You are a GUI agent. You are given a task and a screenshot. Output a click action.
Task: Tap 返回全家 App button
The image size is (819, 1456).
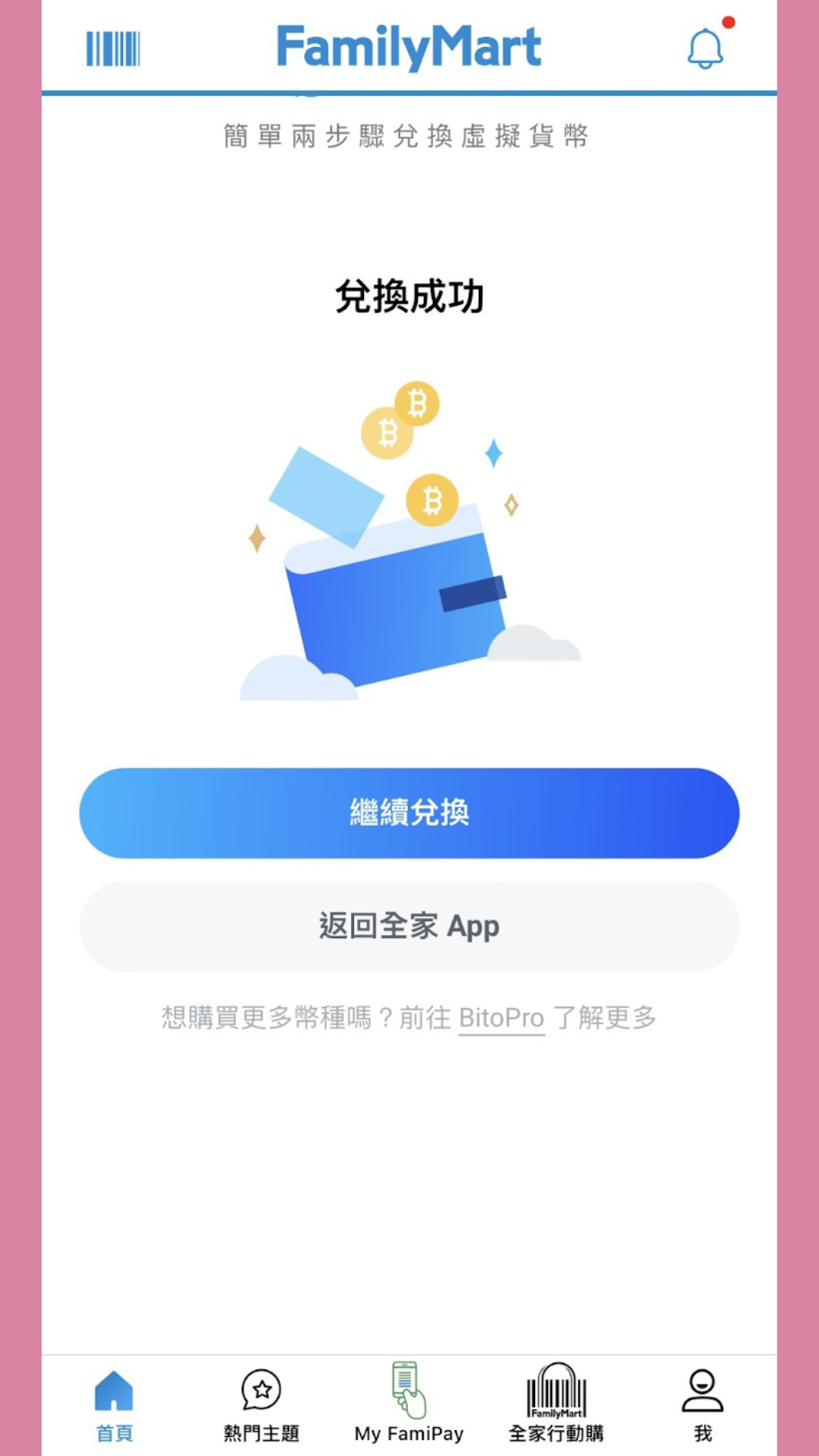click(x=409, y=927)
